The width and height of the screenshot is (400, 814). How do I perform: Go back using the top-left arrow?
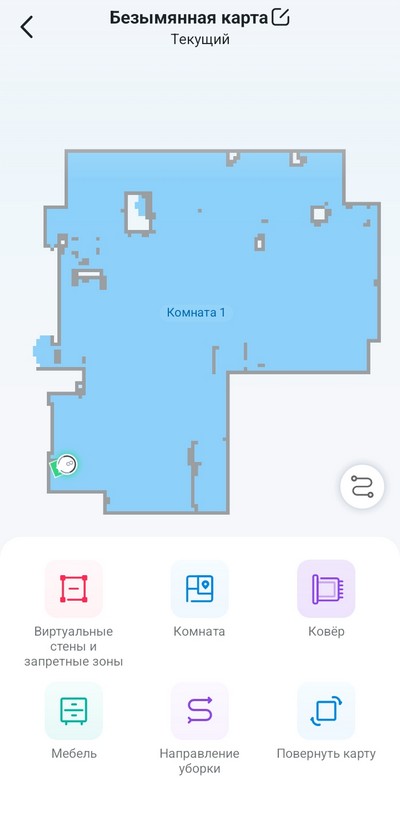pyautogui.click(x=26, y=26)
